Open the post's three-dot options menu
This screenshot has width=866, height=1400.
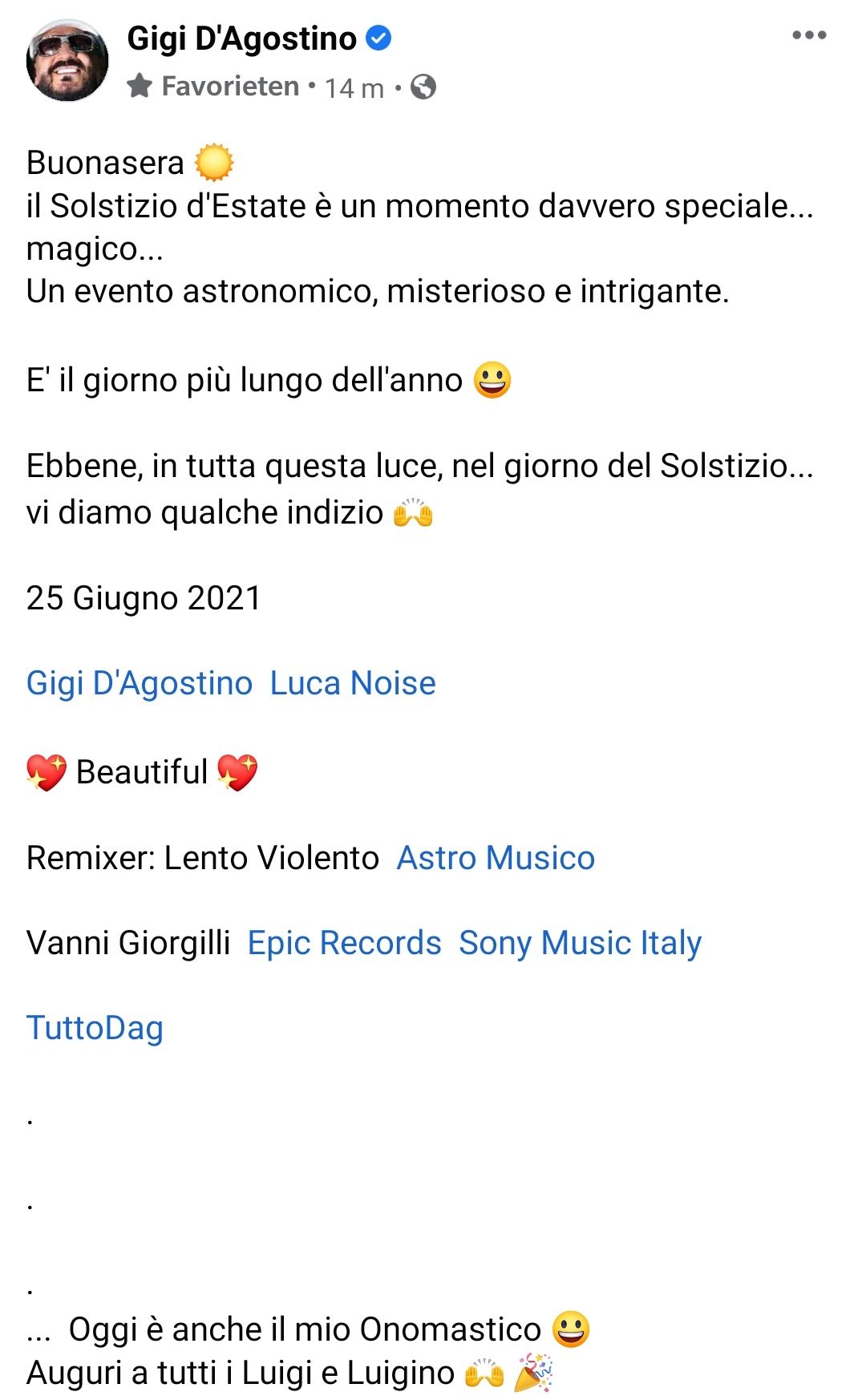point(808,35)
